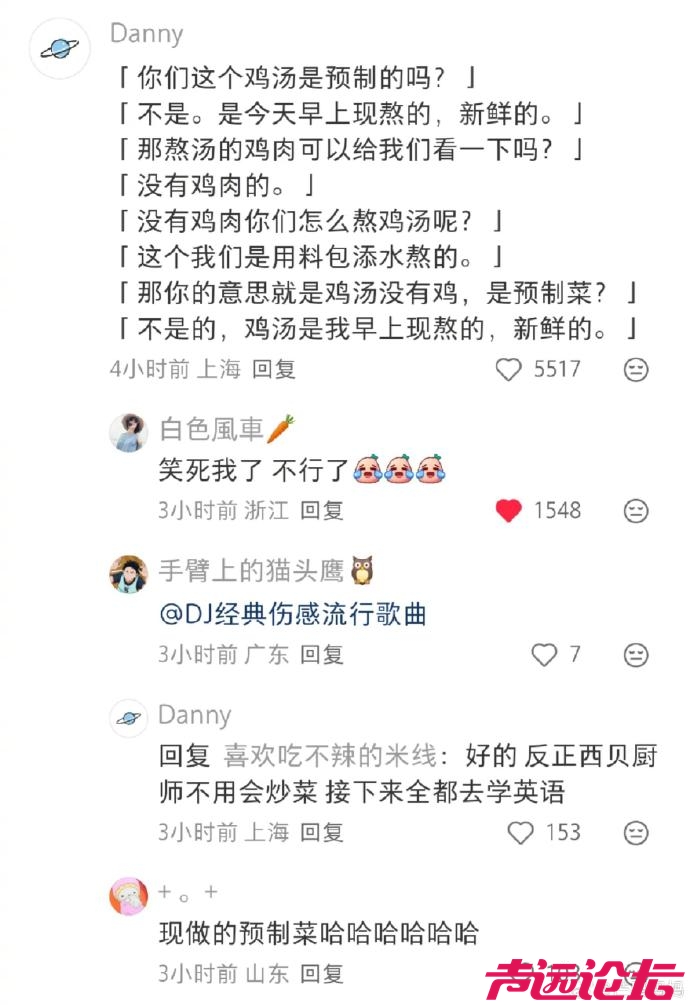The image size is (690, 1005).
Task: Open the @DJ经典伤感流行歌曲 mention
Action: tap(292, 614)
